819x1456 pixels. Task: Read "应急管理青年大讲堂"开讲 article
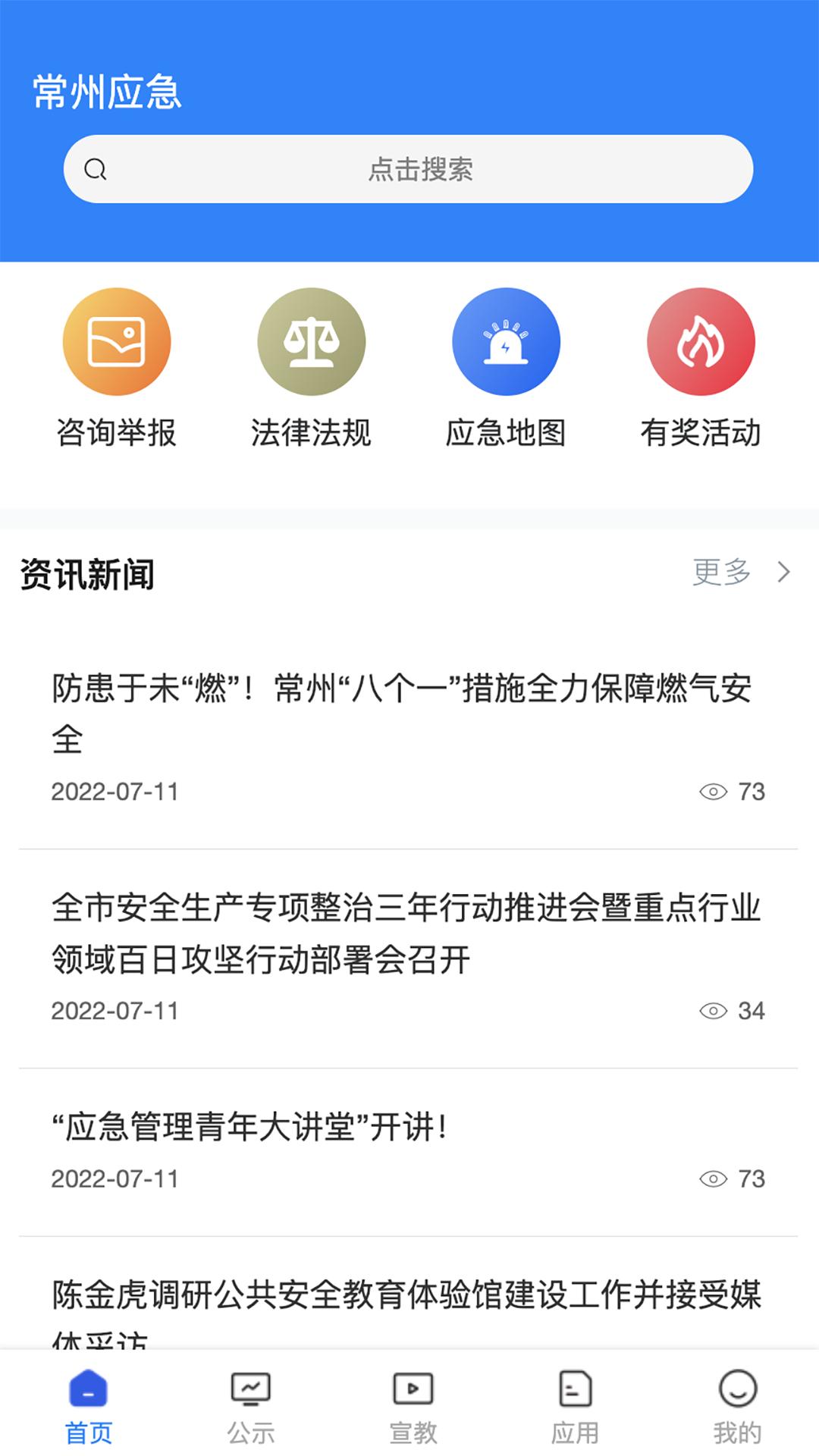point(250,1128)
